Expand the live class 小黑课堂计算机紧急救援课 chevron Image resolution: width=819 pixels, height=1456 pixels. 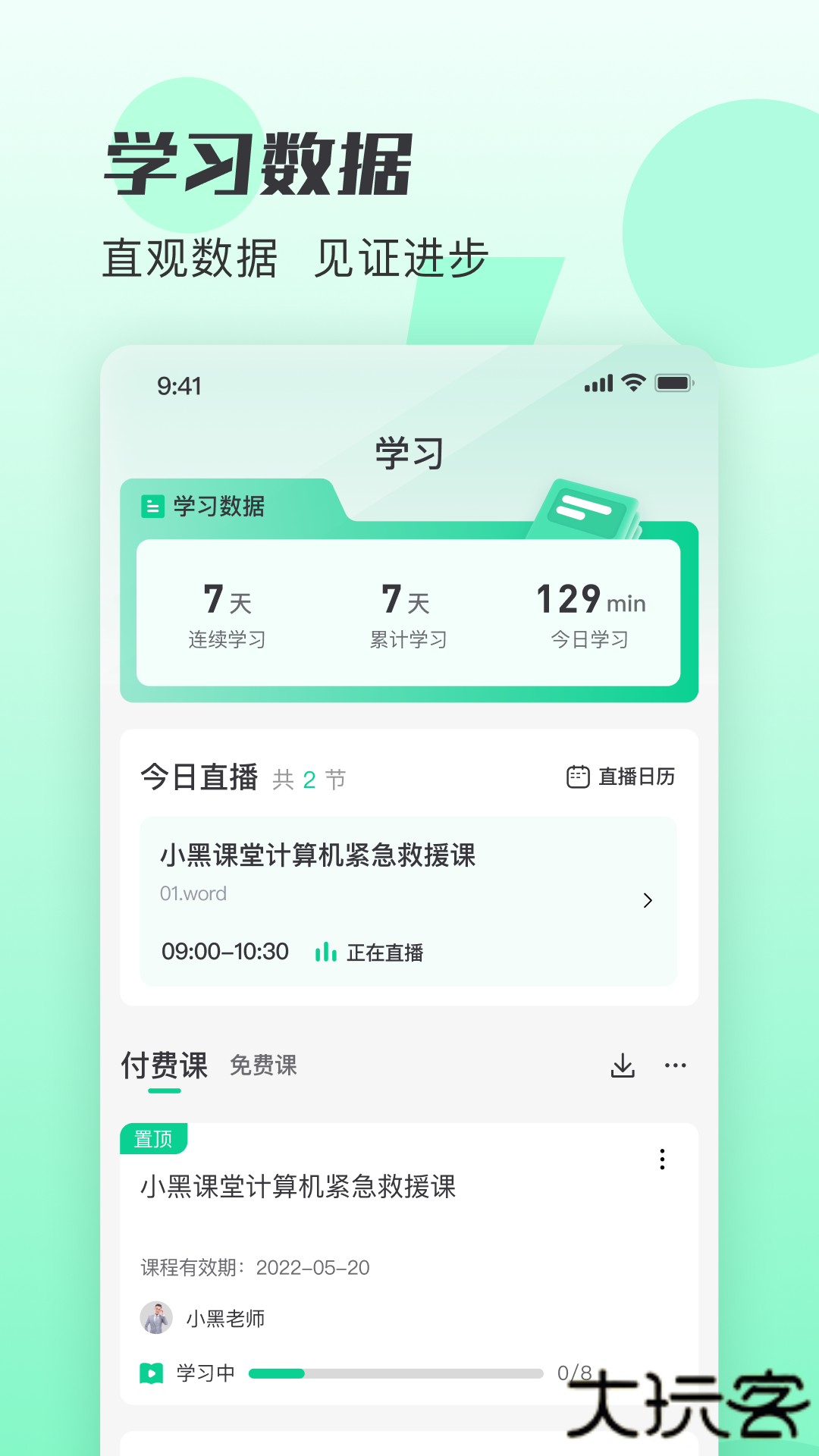click(648, 901)
